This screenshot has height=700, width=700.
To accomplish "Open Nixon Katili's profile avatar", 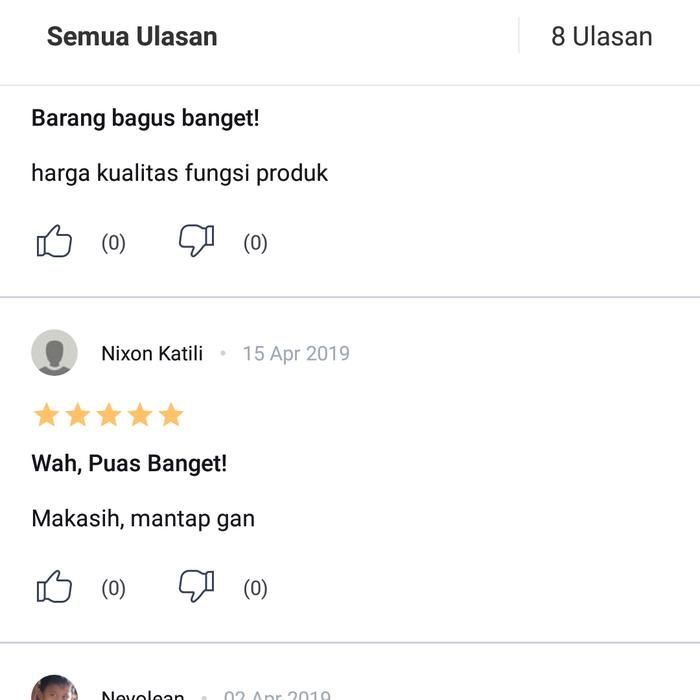I will tap(55, 353).
